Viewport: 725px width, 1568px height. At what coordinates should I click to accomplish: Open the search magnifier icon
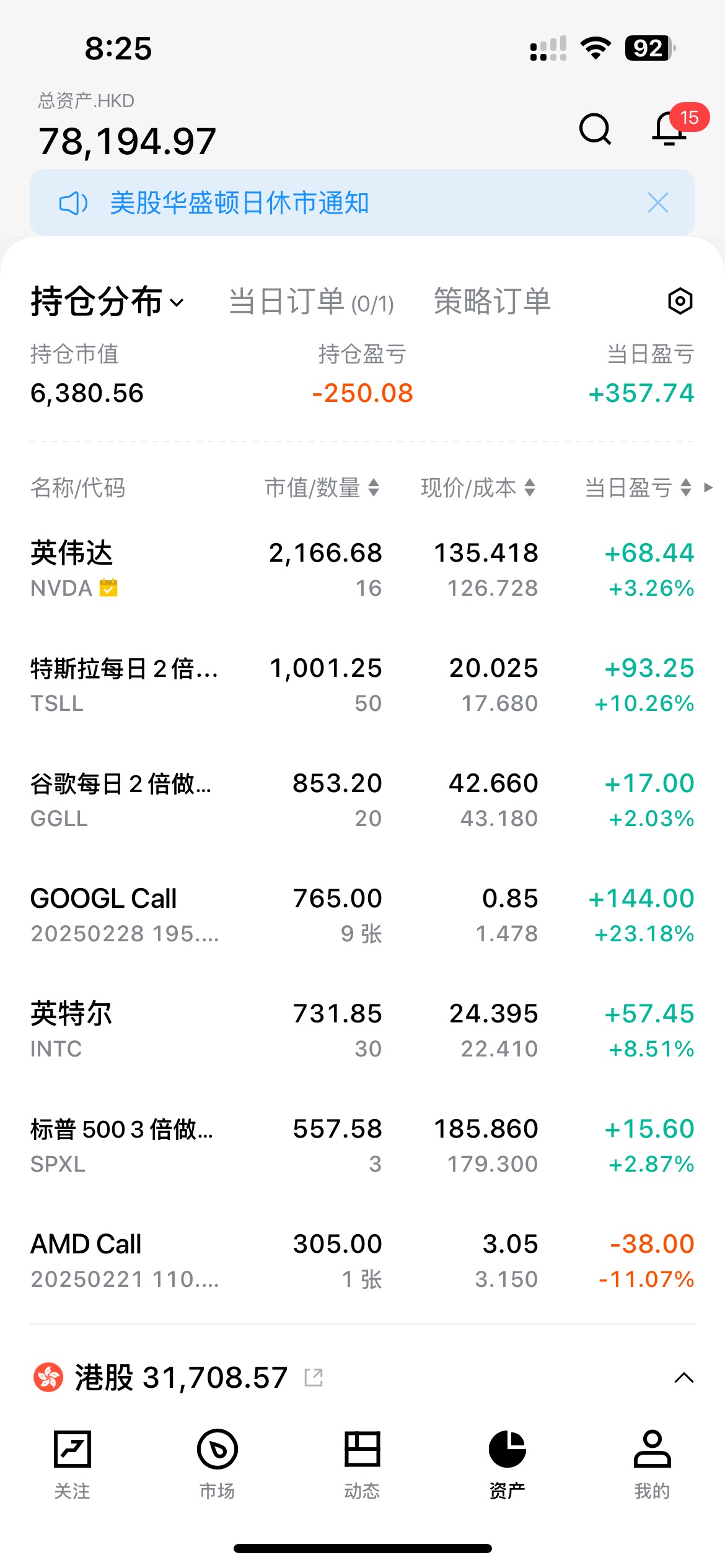click(595, 129)
